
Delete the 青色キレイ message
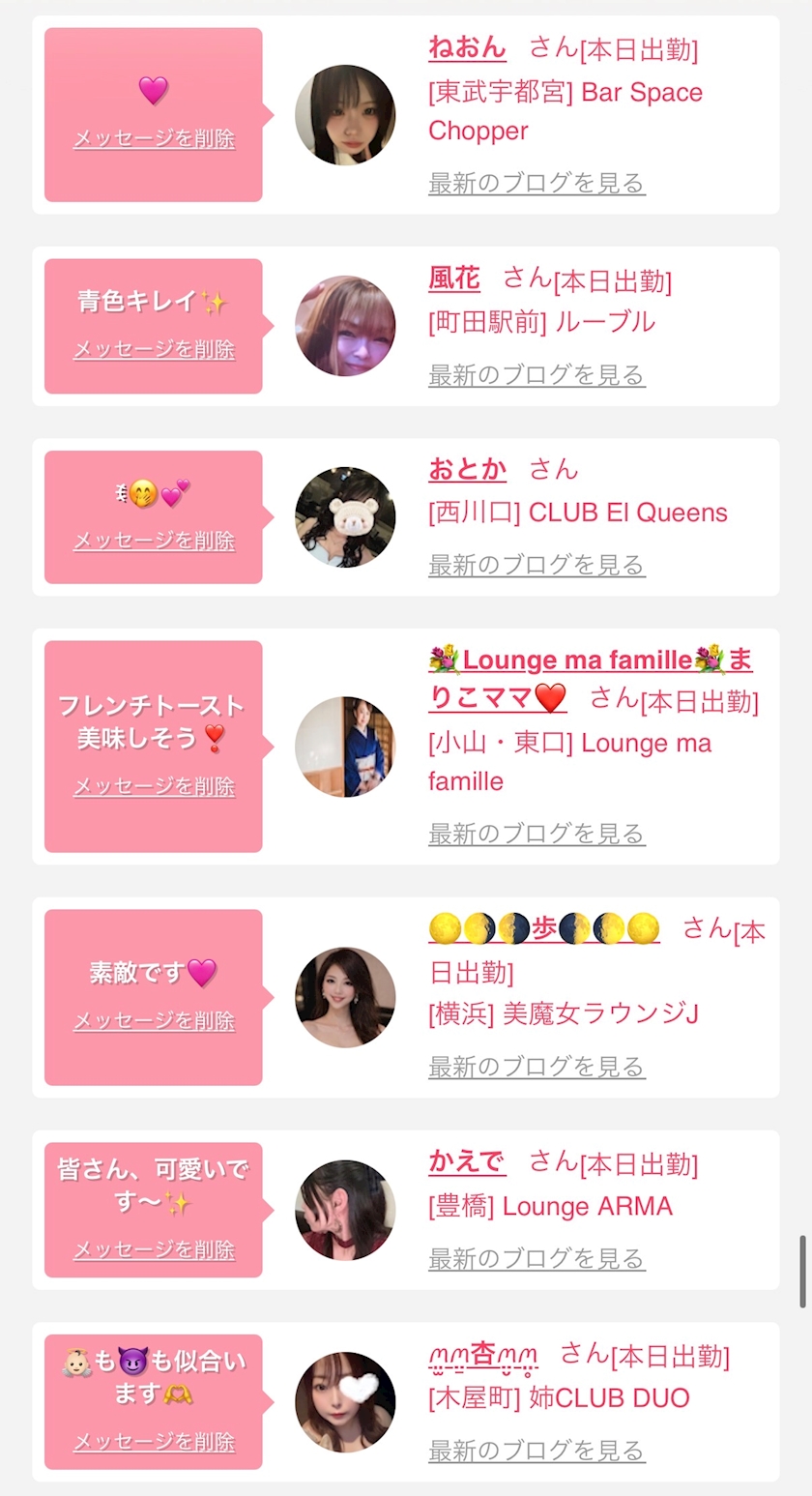pos(154,349)
